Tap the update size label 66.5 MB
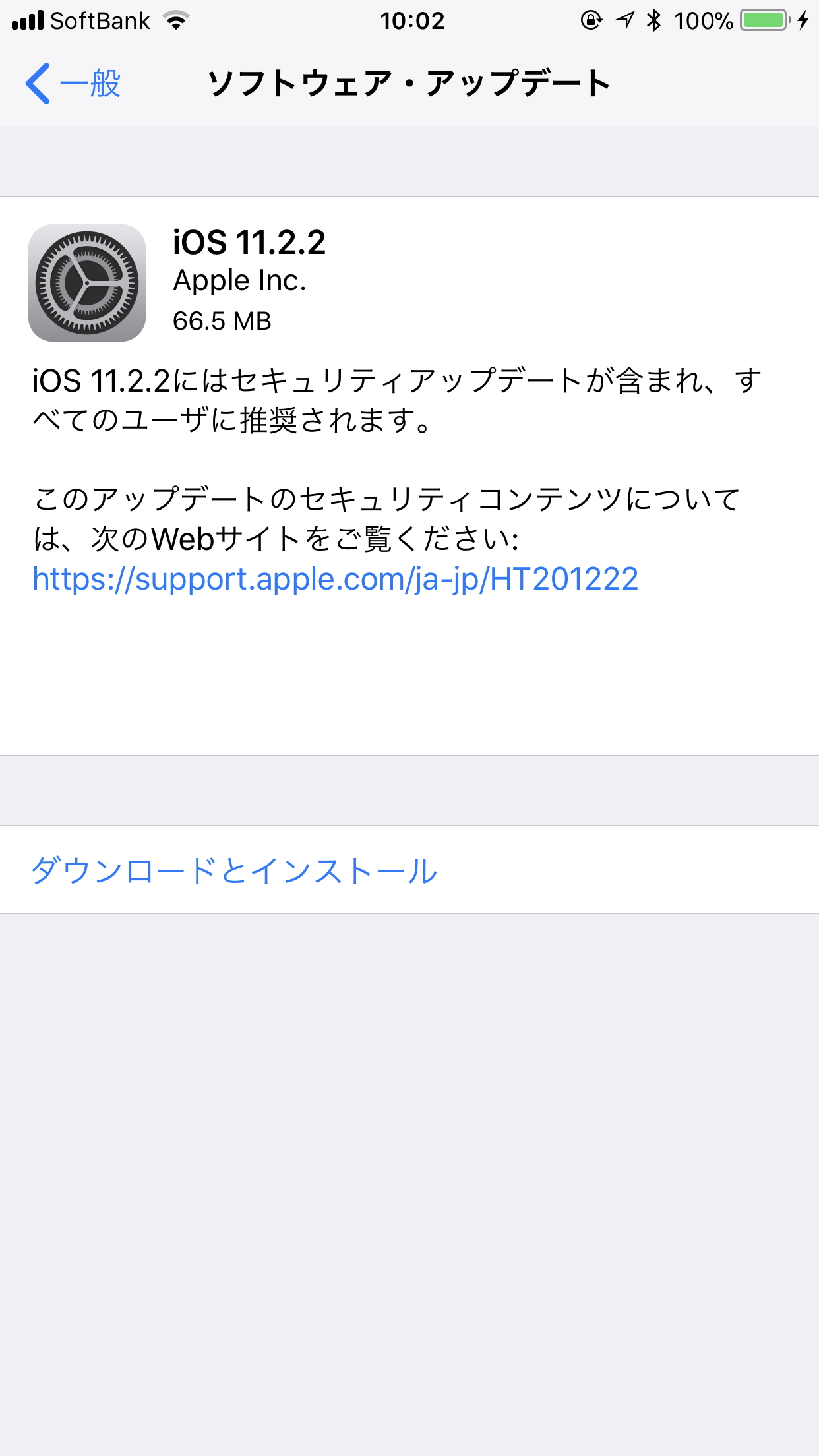Screen dimensions: 819x1456 223,322
